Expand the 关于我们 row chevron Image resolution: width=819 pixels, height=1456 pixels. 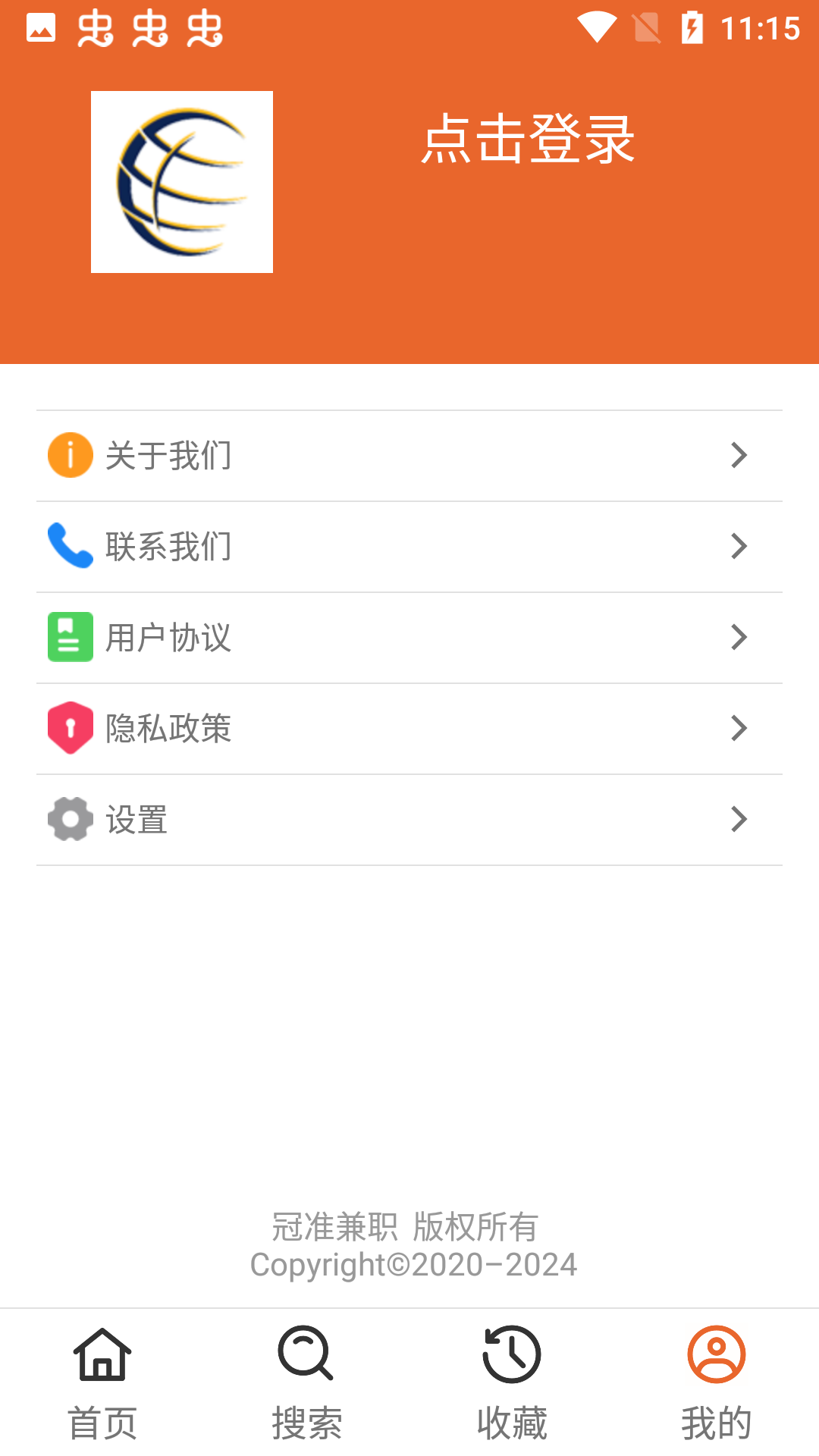point(738,455)
